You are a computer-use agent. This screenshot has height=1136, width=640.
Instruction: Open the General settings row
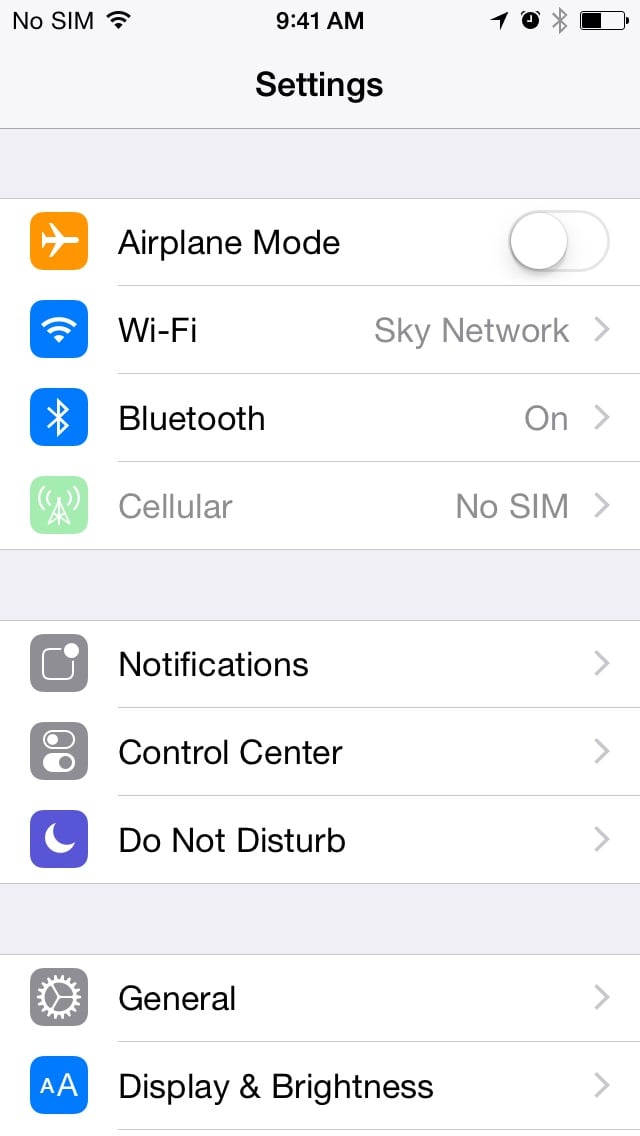[x=320, y=998]
